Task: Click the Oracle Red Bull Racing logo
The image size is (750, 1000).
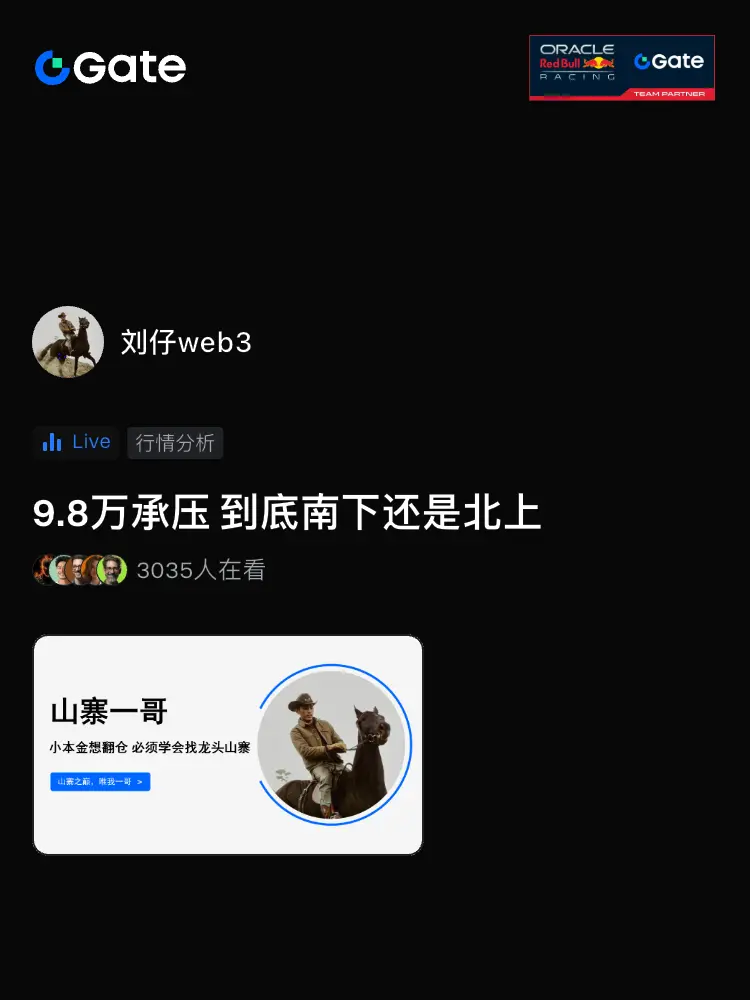Action: point(576,61)
